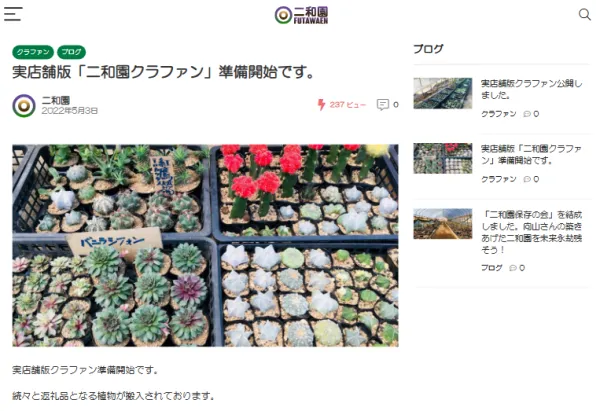This screenshot has height=411, width=600.
Task: Open the thumbnail of the 二和園保存の会 post
Action: [442, 224]
